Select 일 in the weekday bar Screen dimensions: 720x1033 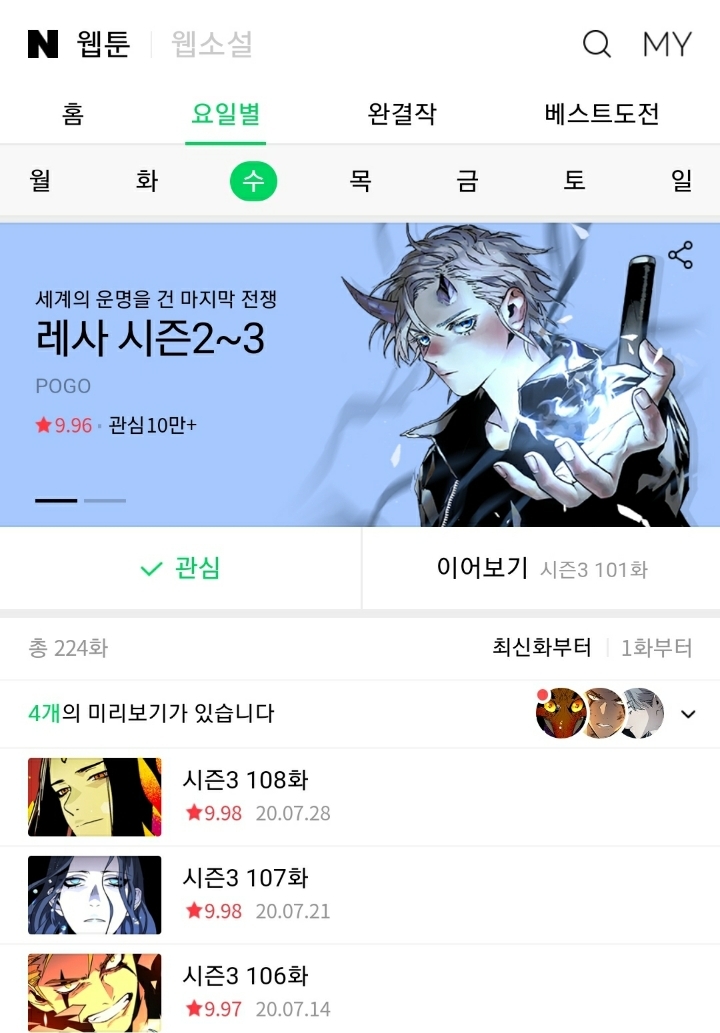681,181
